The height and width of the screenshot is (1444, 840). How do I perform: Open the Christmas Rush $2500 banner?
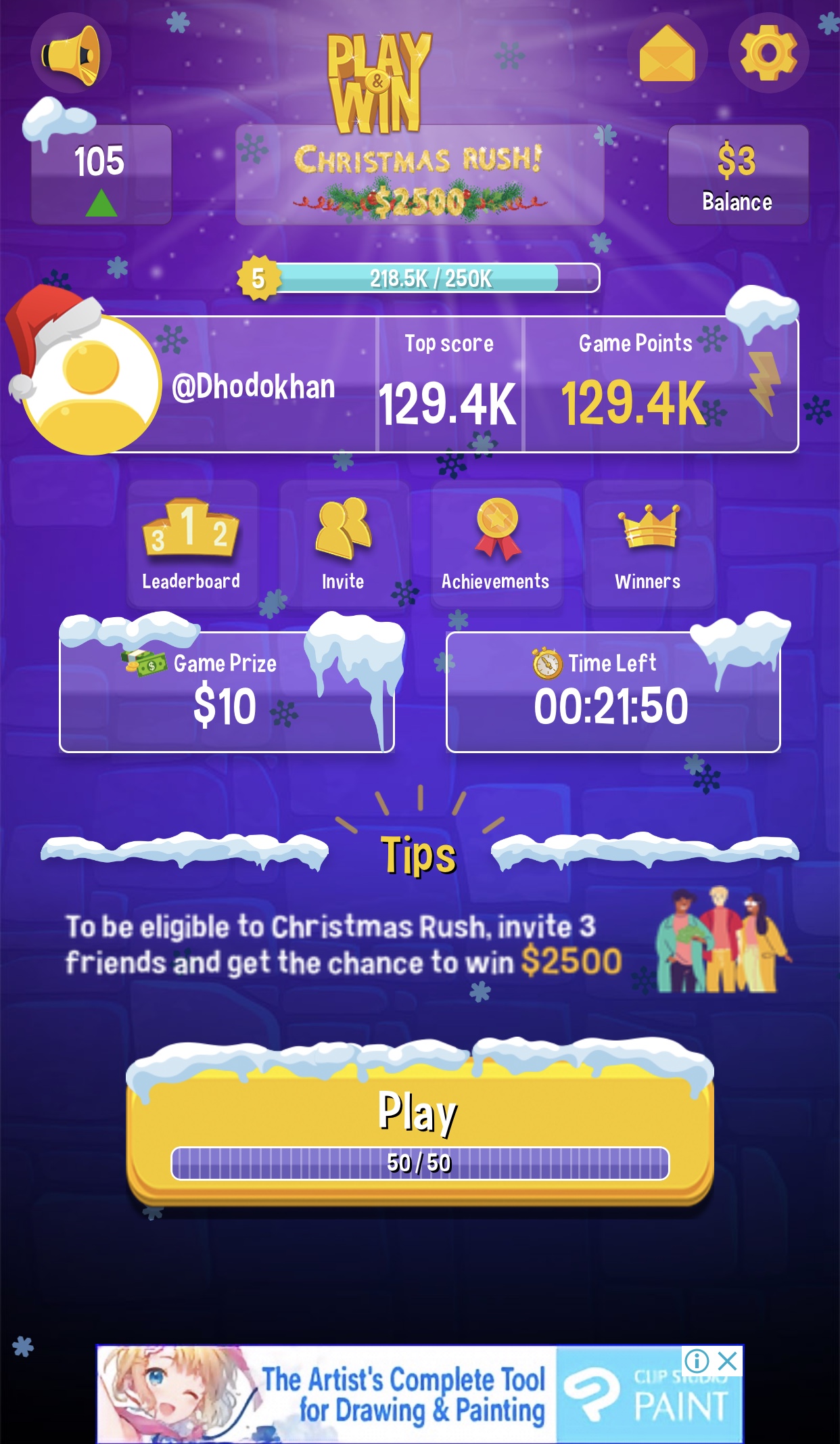419,175
